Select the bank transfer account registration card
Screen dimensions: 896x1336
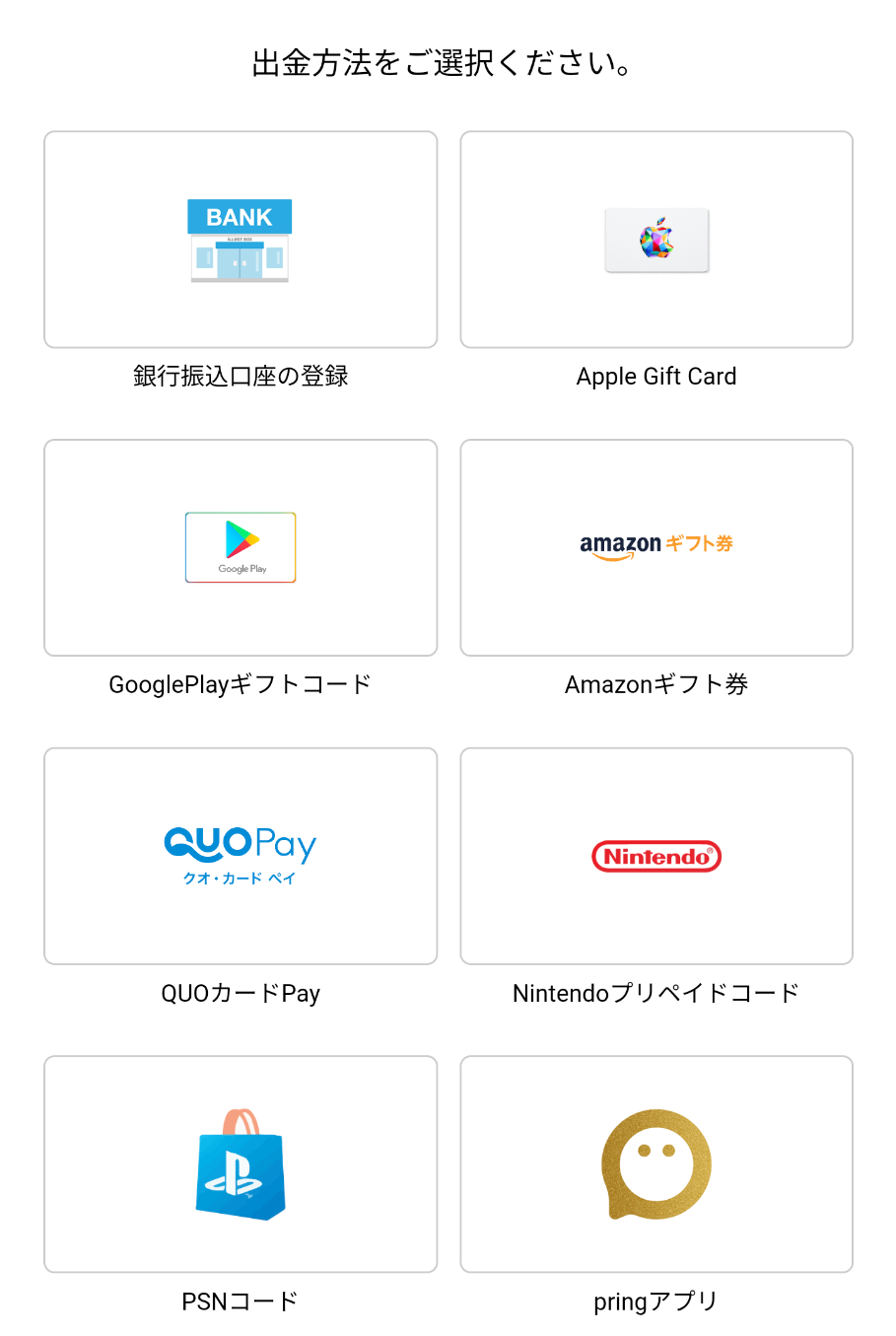(x=241, y=240)
